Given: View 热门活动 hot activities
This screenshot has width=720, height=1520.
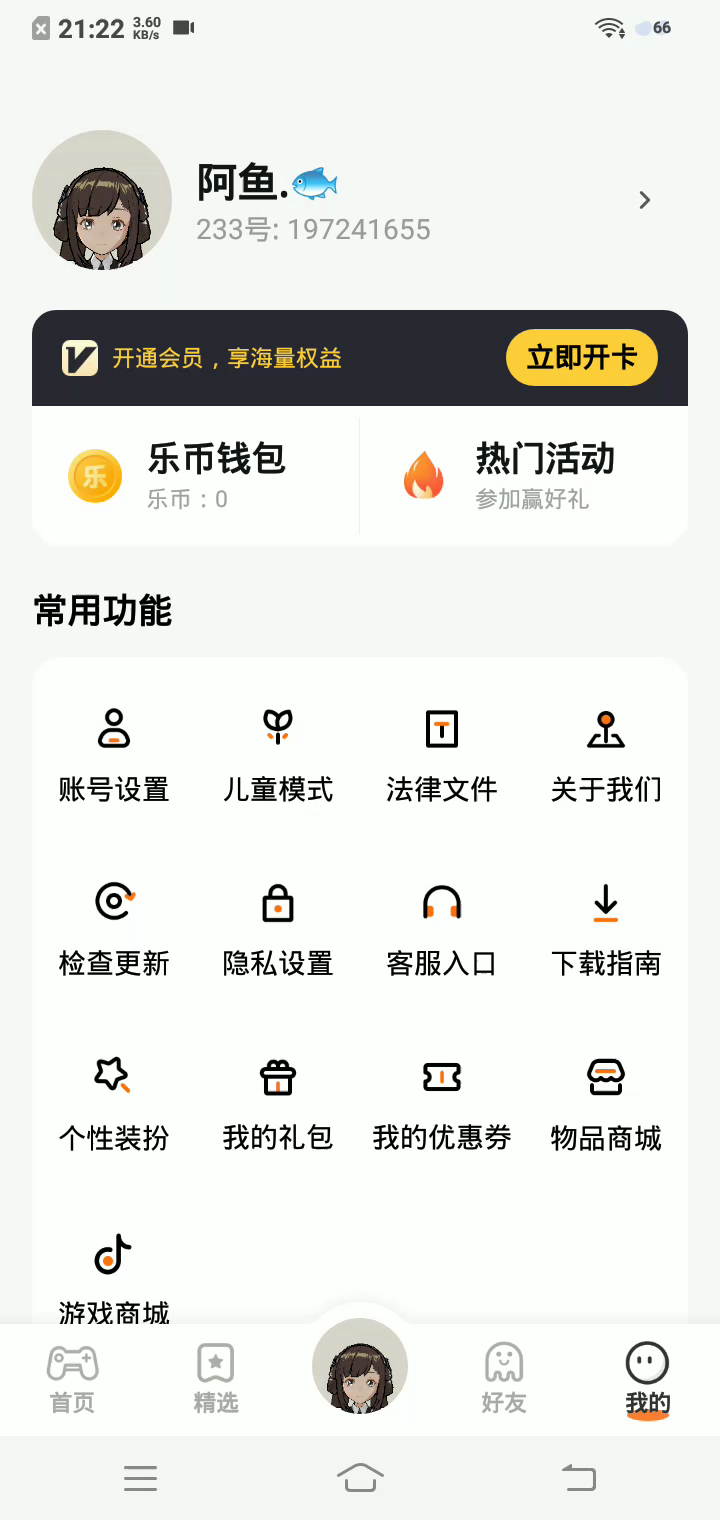Looking at the screenshot, I should click(x=524, y=475).
